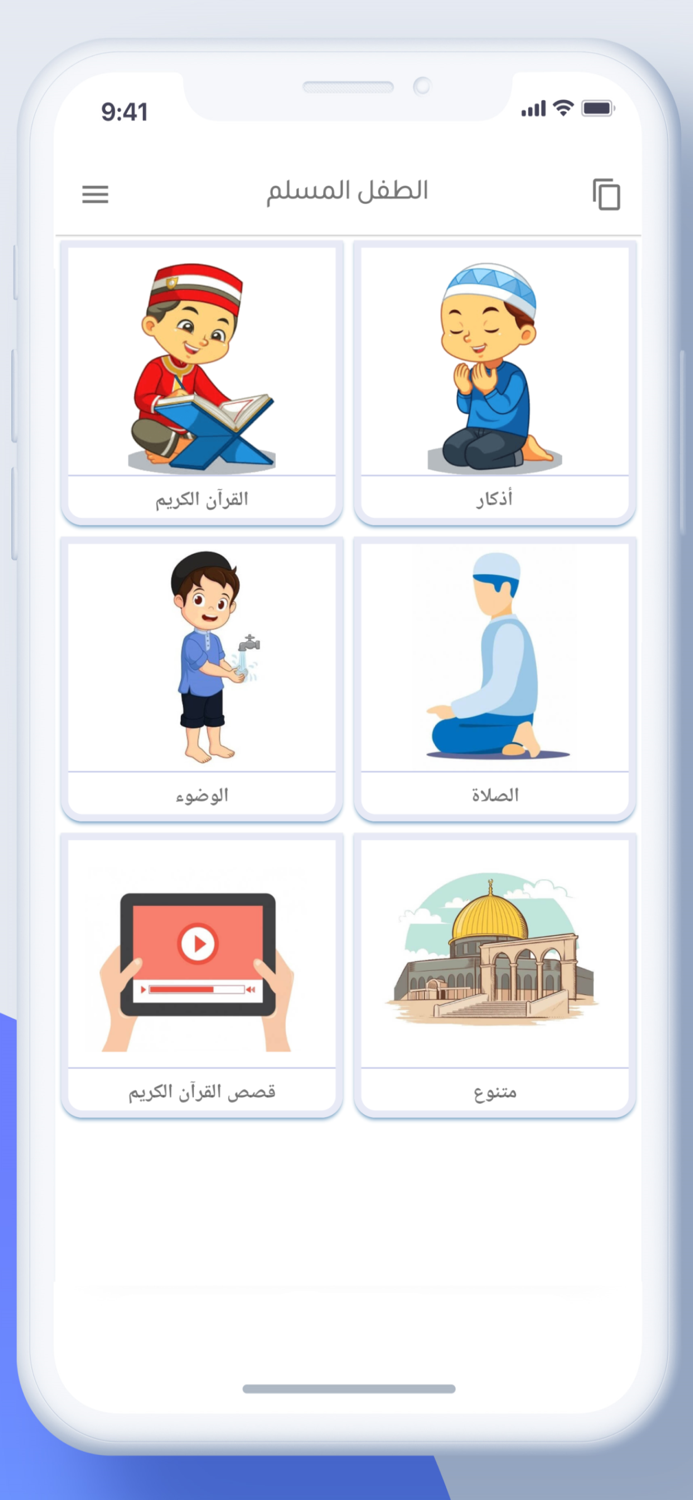Open the أذكار card
The width and height of the screenshot is (693, 1500).
point(495,382)
